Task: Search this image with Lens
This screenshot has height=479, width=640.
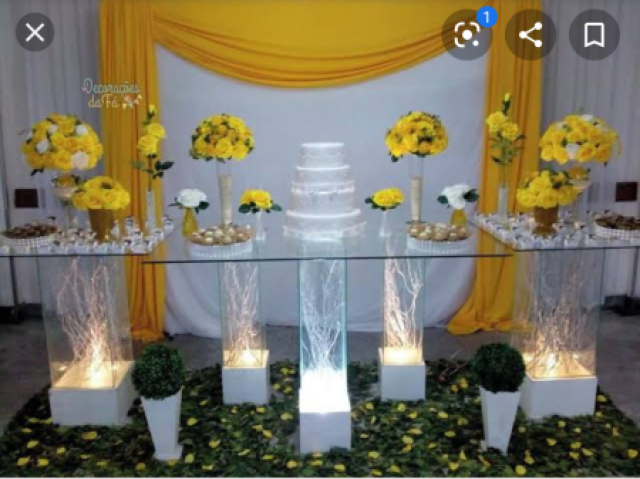Action: pos(467,35)
